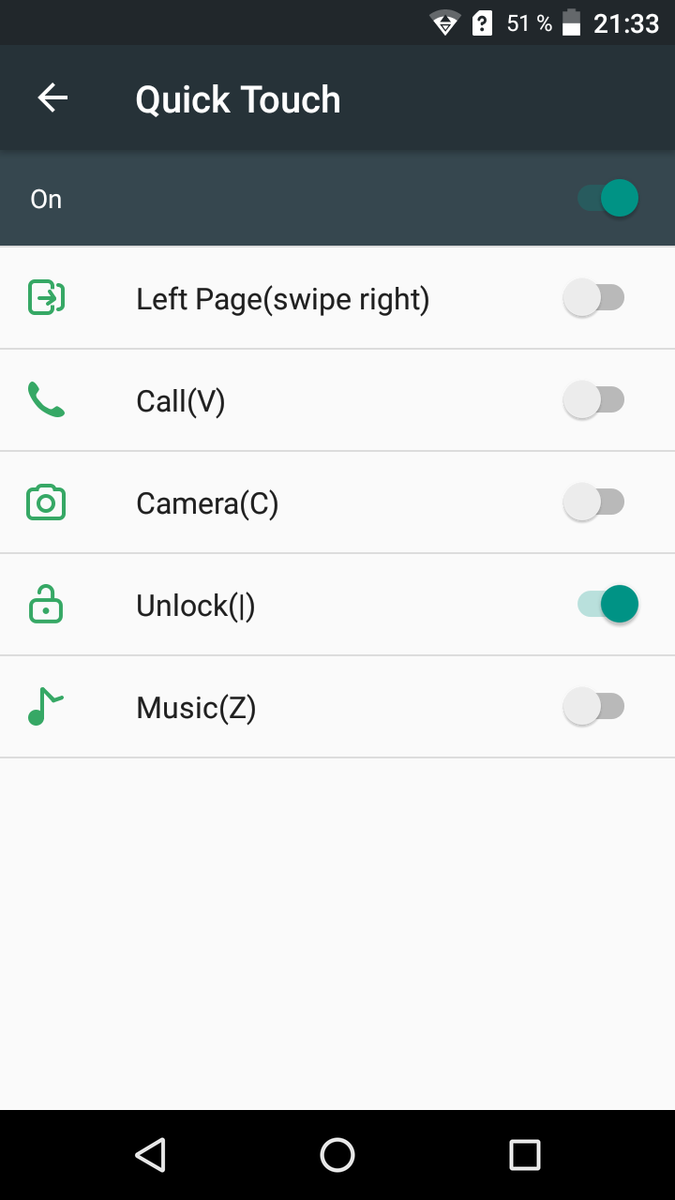The image size is (675, 1200).
Task: Switch on the Music(Z) gesture
Action: [594, 707]
